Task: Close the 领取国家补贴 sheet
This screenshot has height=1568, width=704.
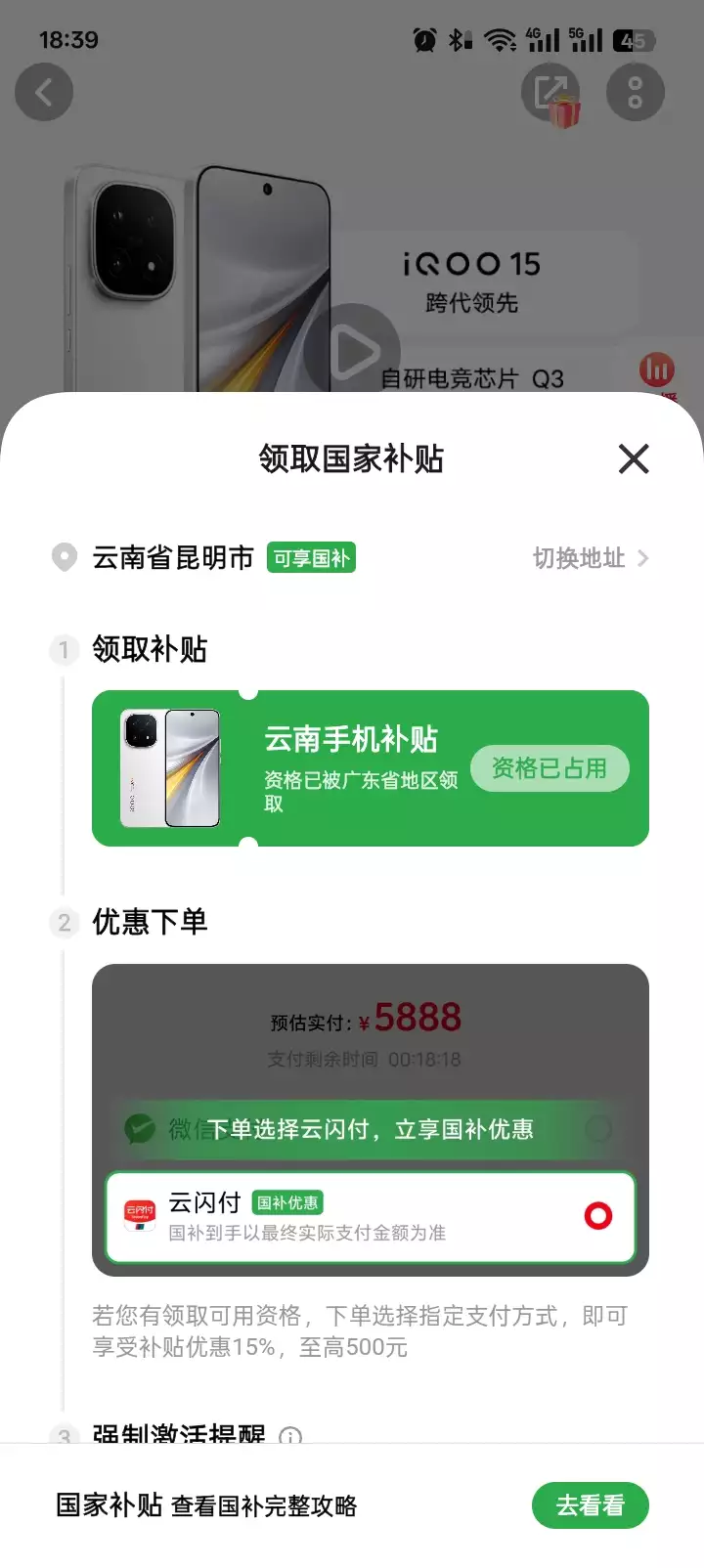Action: (x=634, y=458)
